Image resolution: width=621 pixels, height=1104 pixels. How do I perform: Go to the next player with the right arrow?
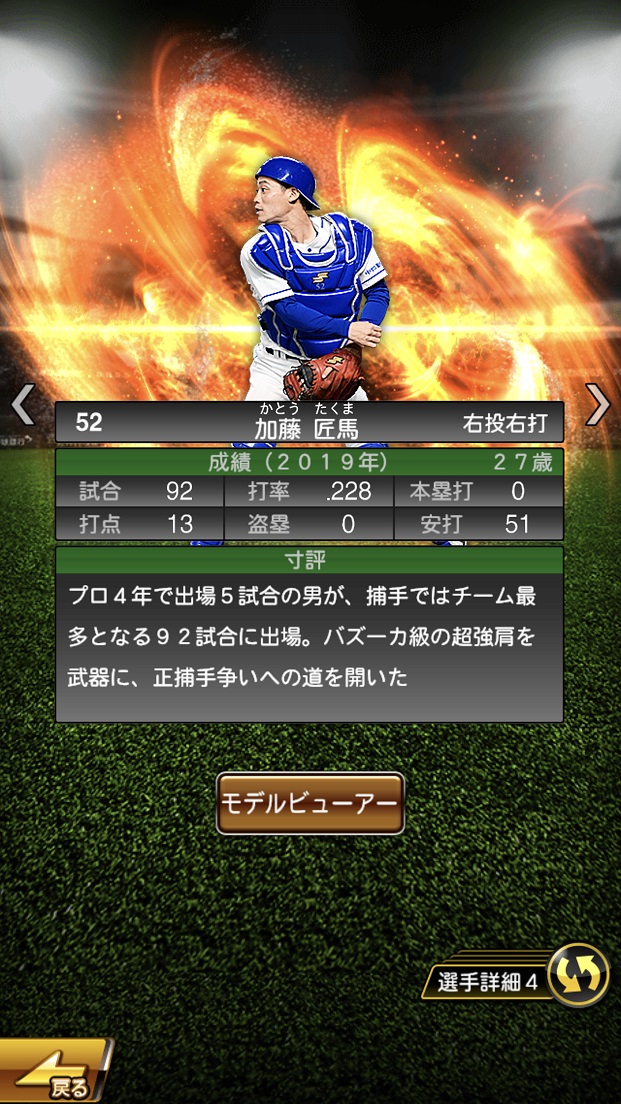(x=597, y=404)
